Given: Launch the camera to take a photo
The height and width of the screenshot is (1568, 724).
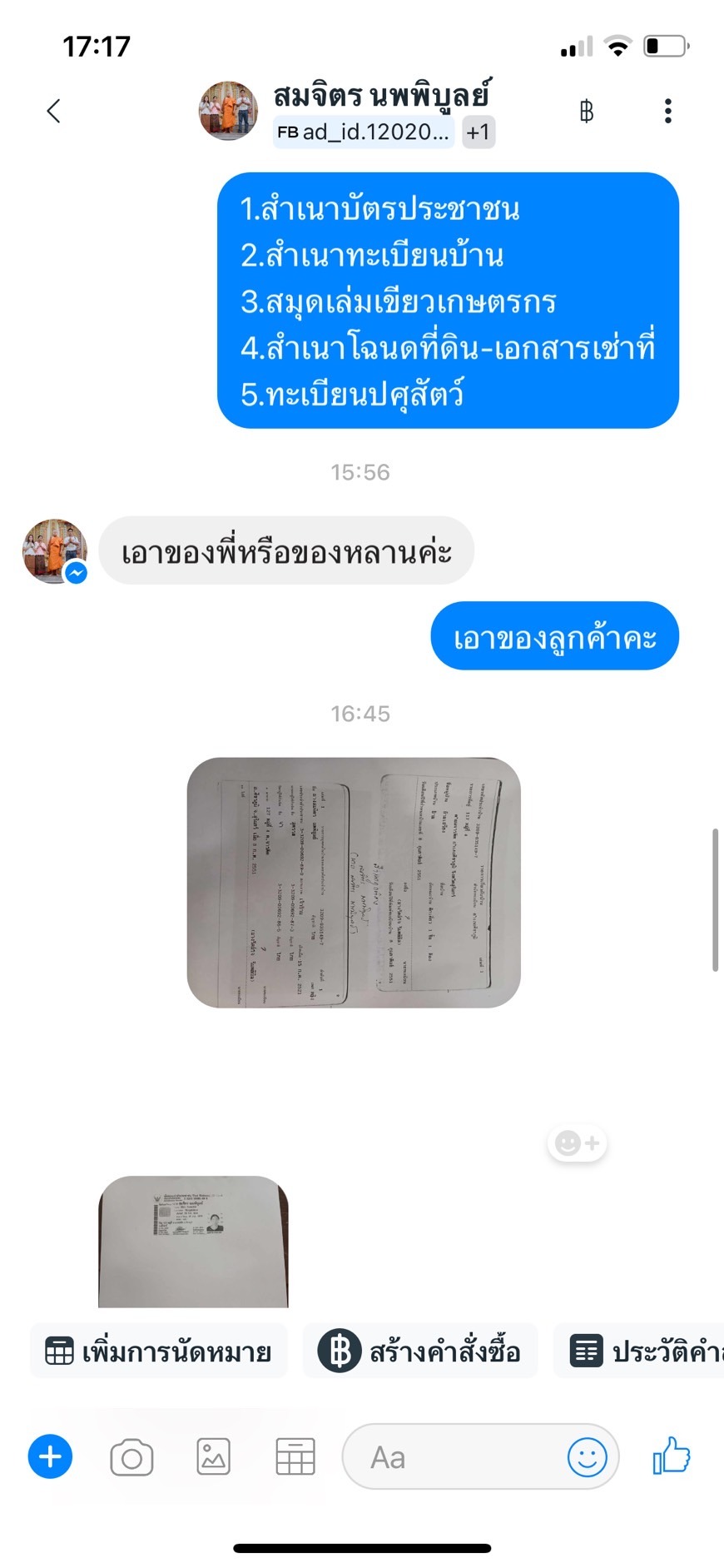Looking at the screenshot, I should (131, 1457).
